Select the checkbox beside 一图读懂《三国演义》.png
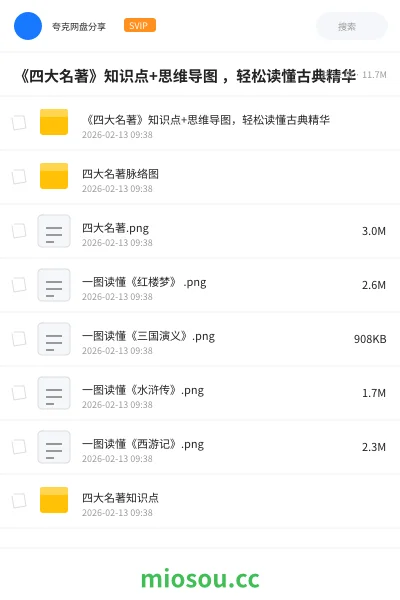This screenshot has width=400, height=600. (x=19, y=339)
